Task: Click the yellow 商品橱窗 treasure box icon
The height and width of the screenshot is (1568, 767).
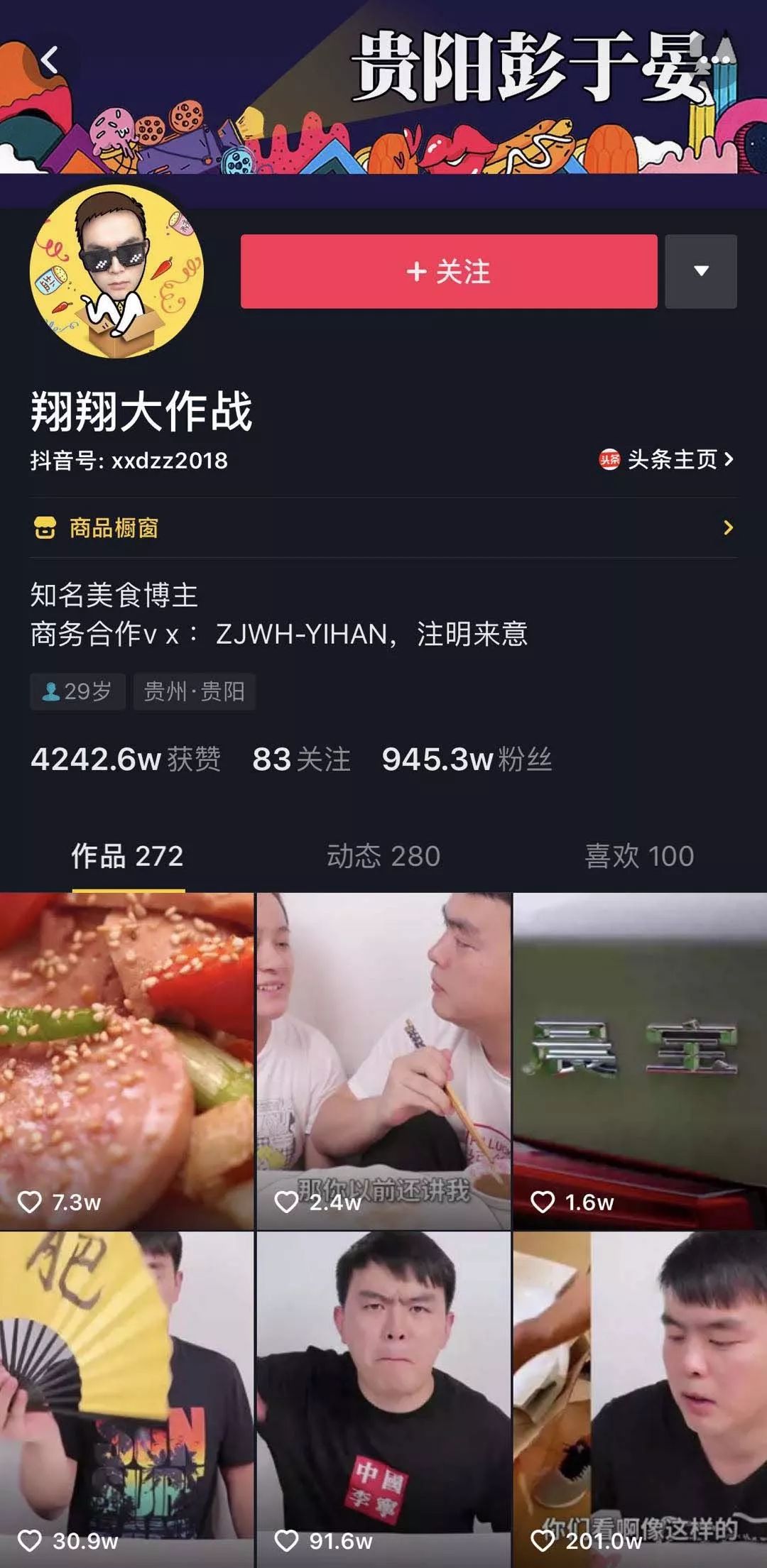Action: 45,528
